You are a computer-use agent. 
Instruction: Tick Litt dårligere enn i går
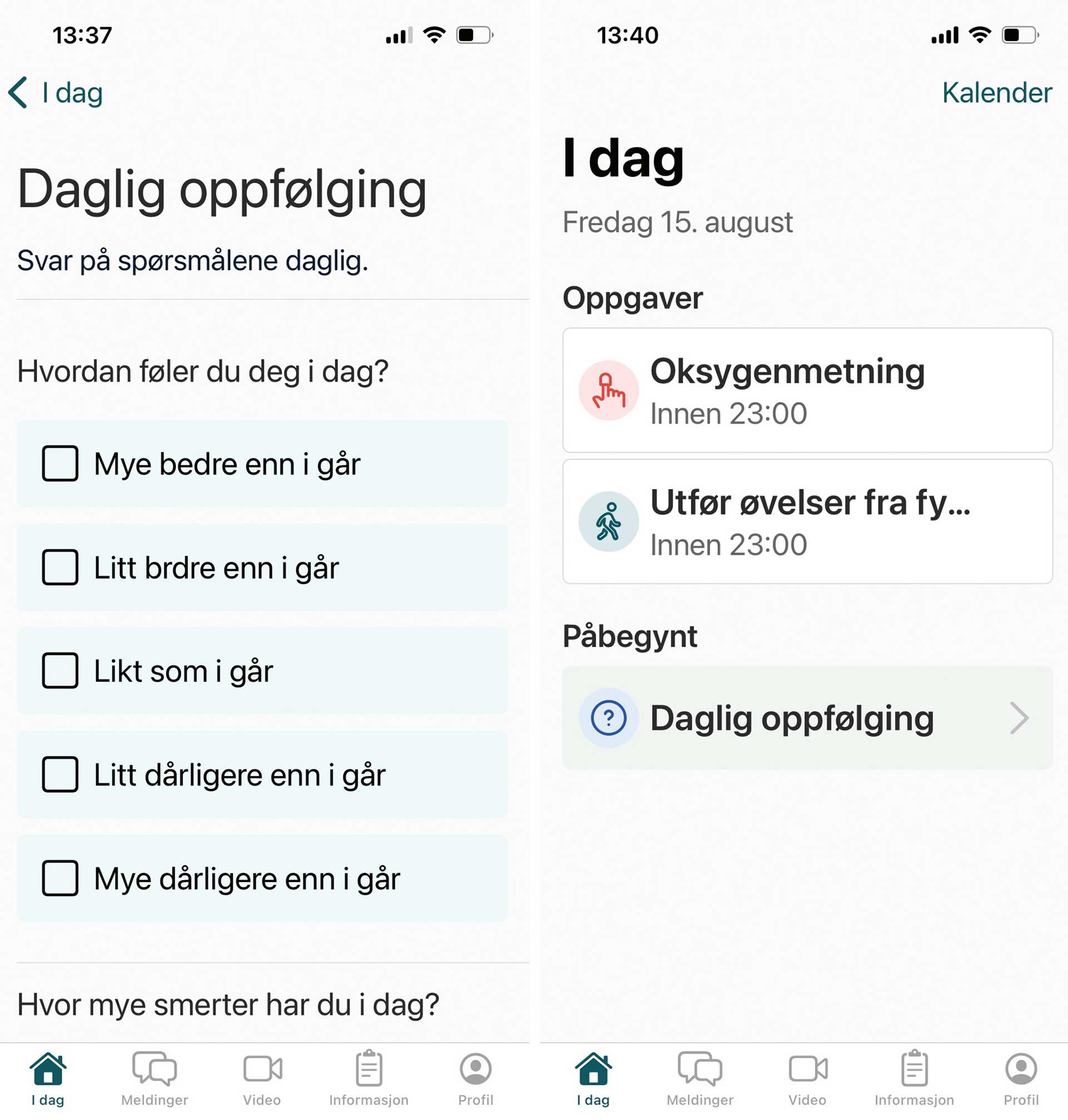60,775
